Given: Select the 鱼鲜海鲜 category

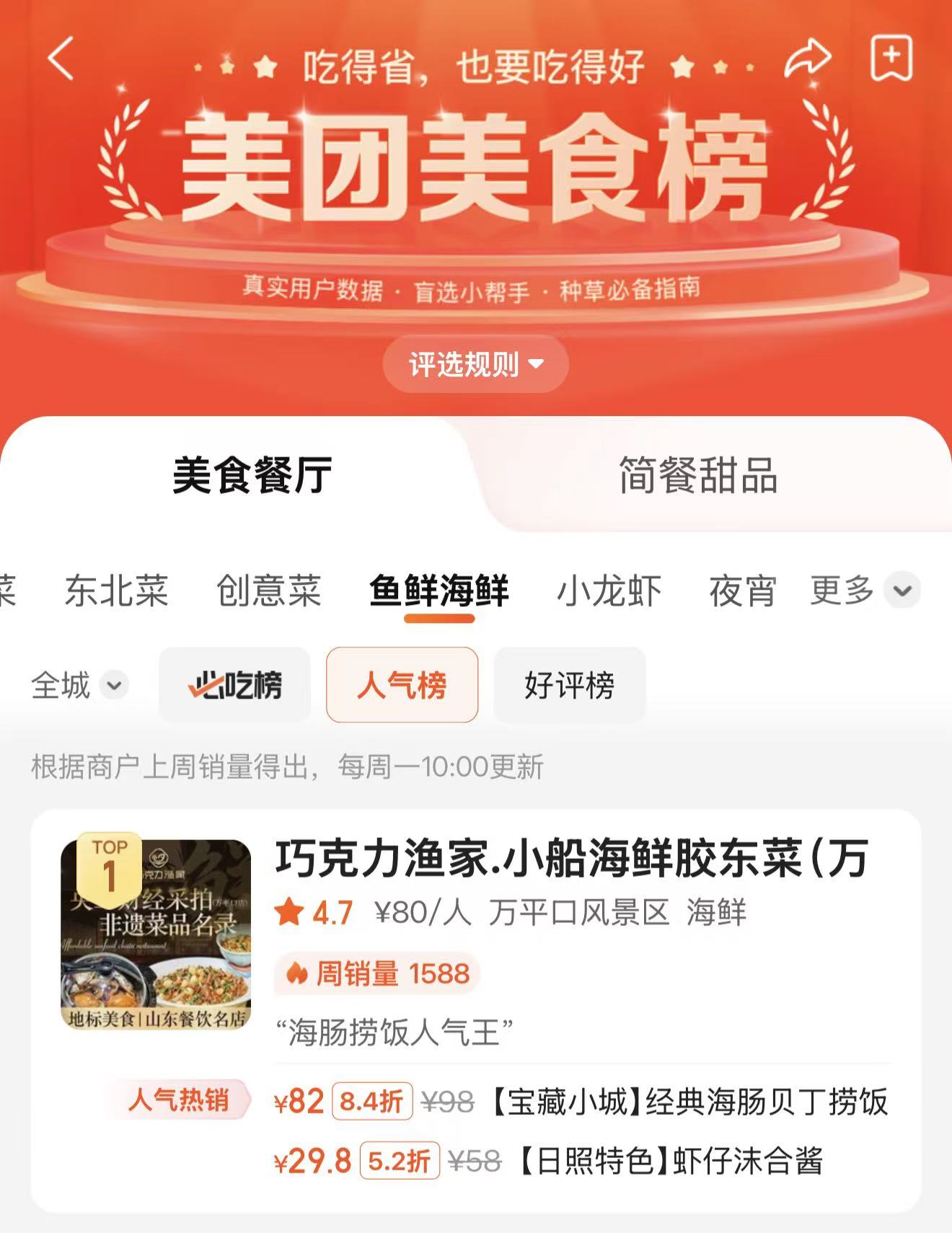Looking at the screenshot, I should click(438, 591).
